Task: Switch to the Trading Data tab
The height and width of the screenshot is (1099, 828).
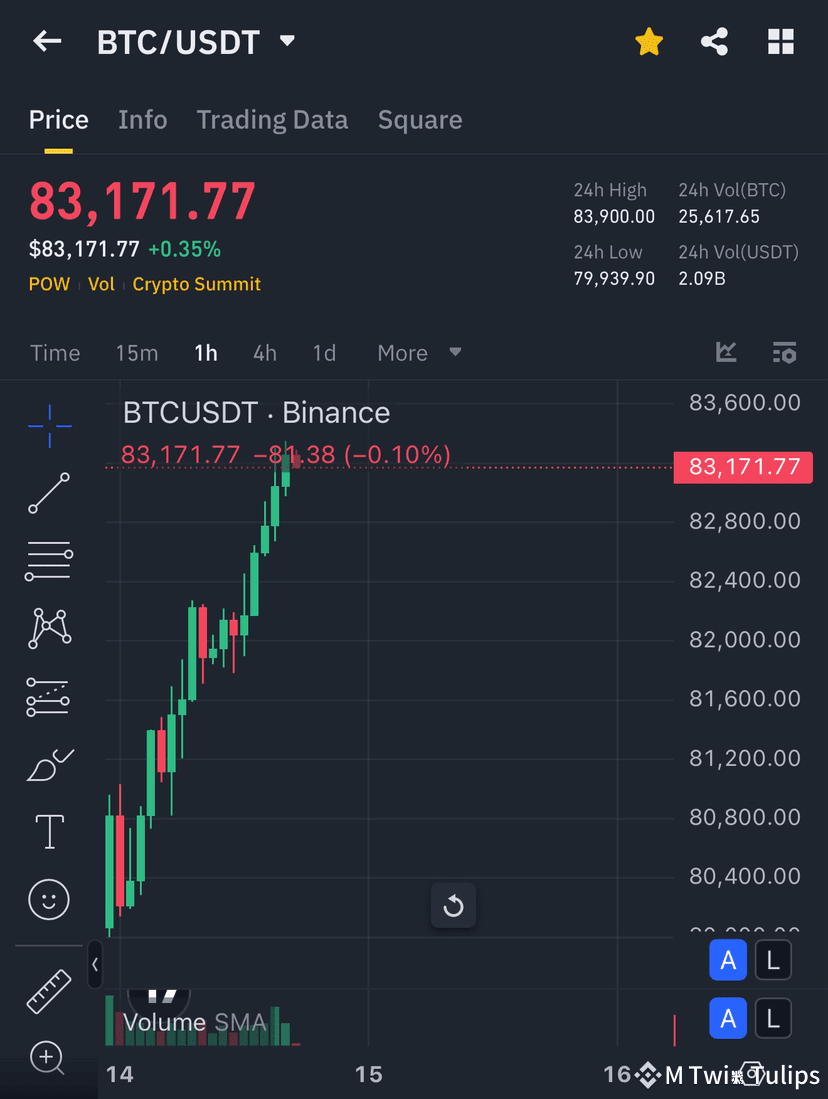Action: coord(272,119)
